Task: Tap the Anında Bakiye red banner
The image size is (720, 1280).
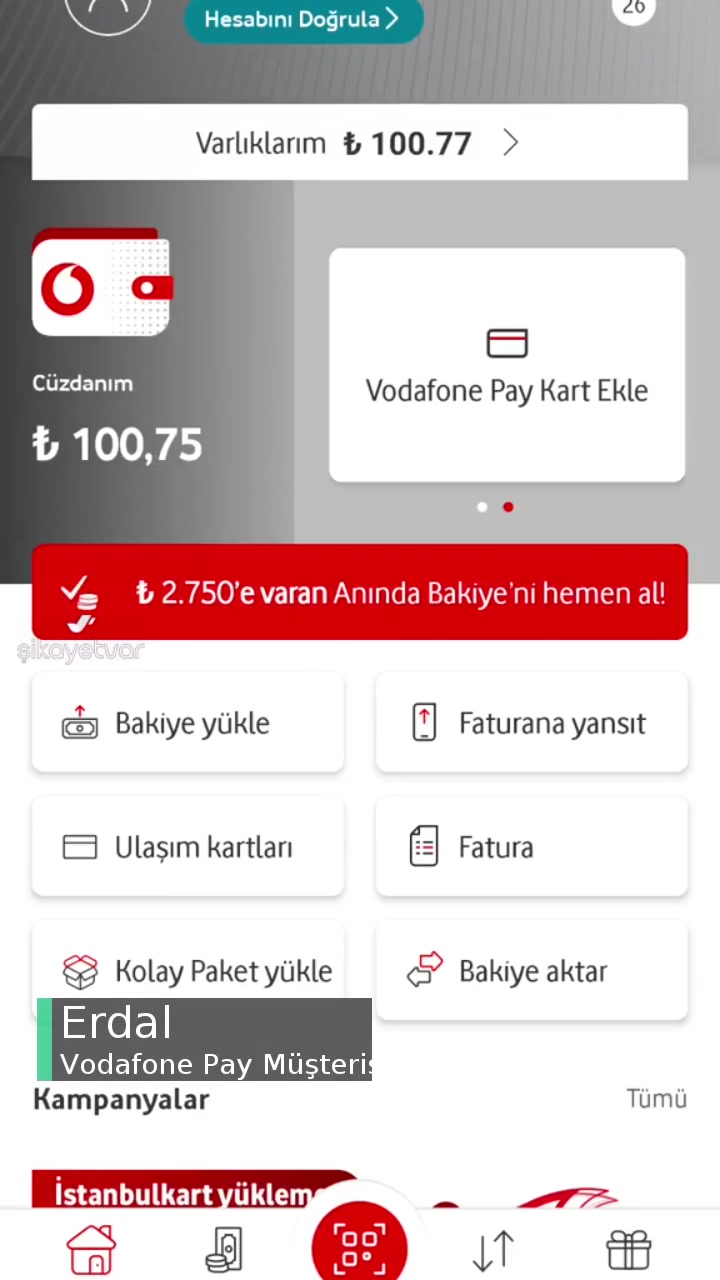Action: point(360,592)
